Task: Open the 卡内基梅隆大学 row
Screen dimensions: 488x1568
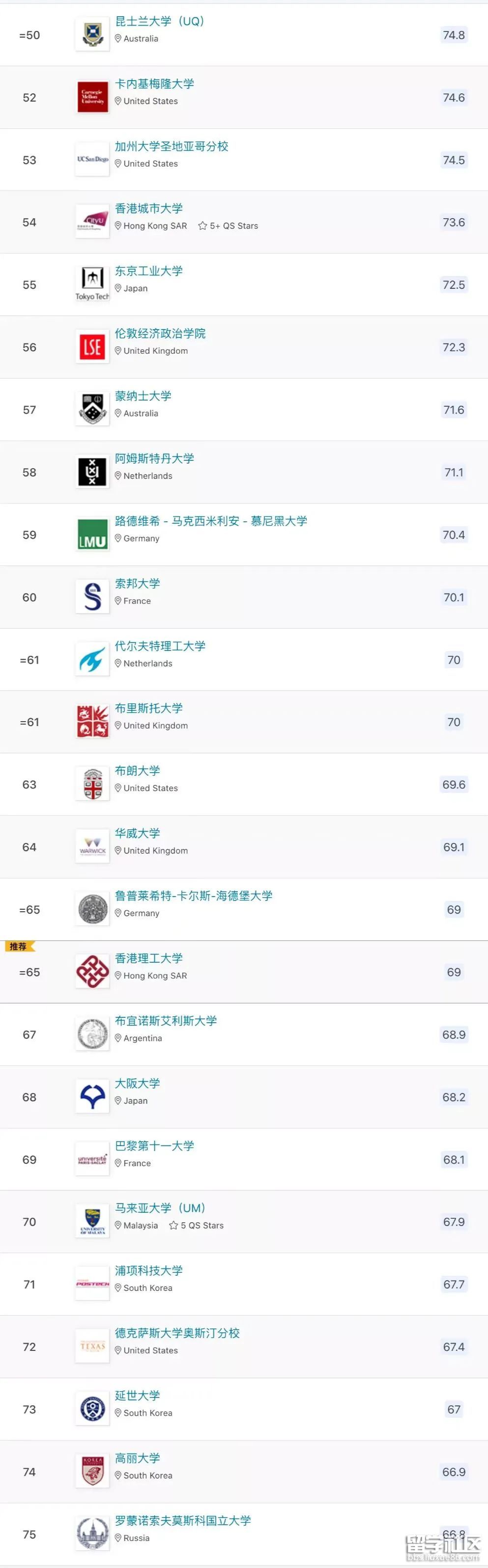Action: coord(155,84)
